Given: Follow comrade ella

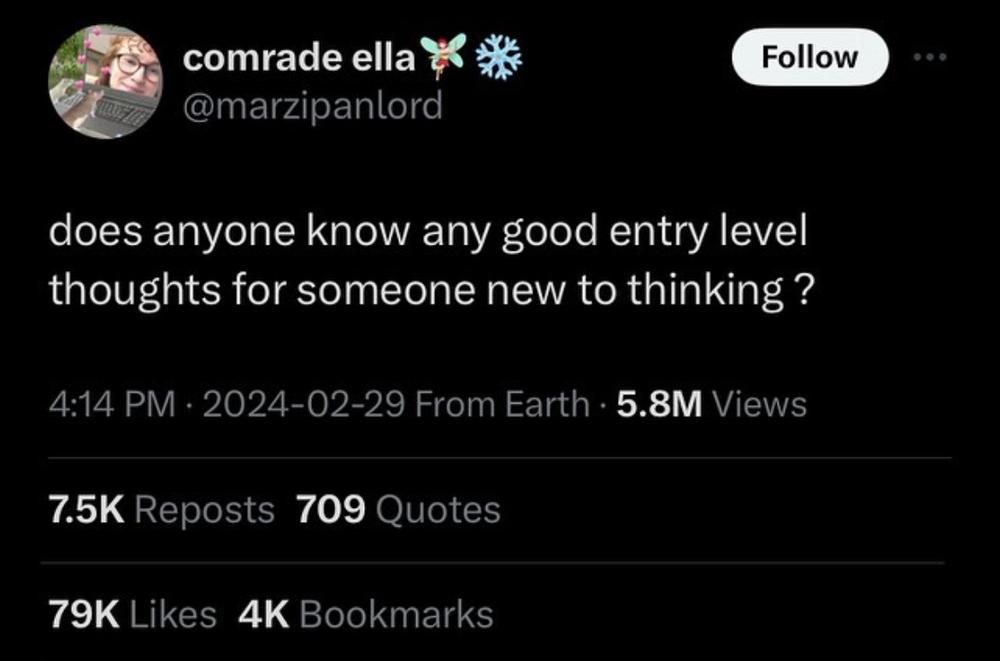Looking at the screenshot, I should pyautogui.click(x=809, y=57).
